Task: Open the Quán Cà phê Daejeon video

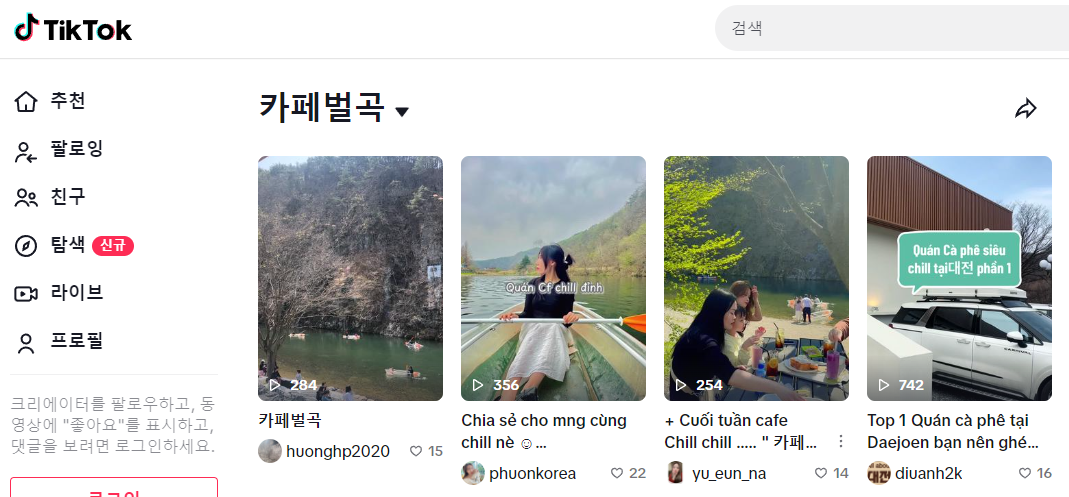Action: coord(959,278)
